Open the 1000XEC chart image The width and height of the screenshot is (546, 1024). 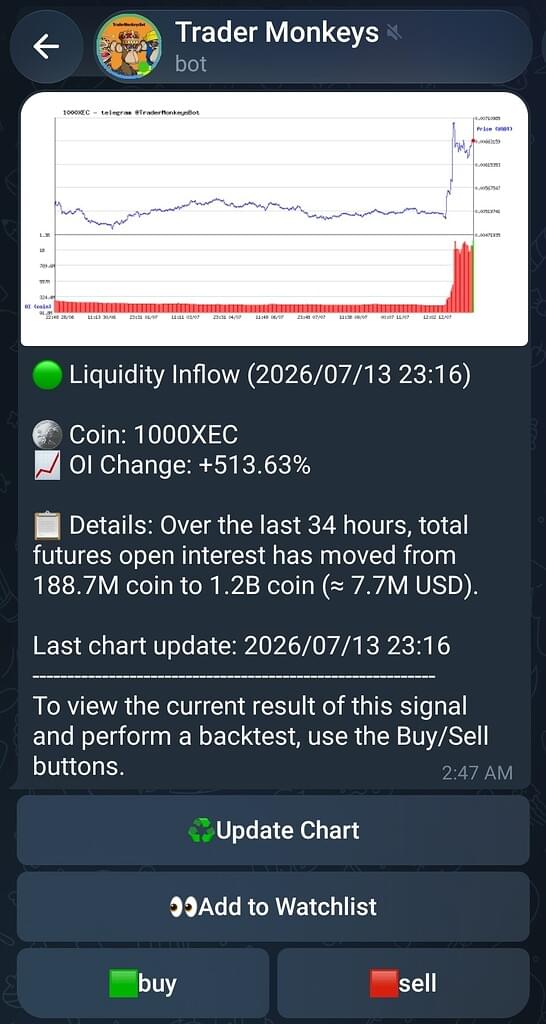pyautogui.click(x=274, y=218)
